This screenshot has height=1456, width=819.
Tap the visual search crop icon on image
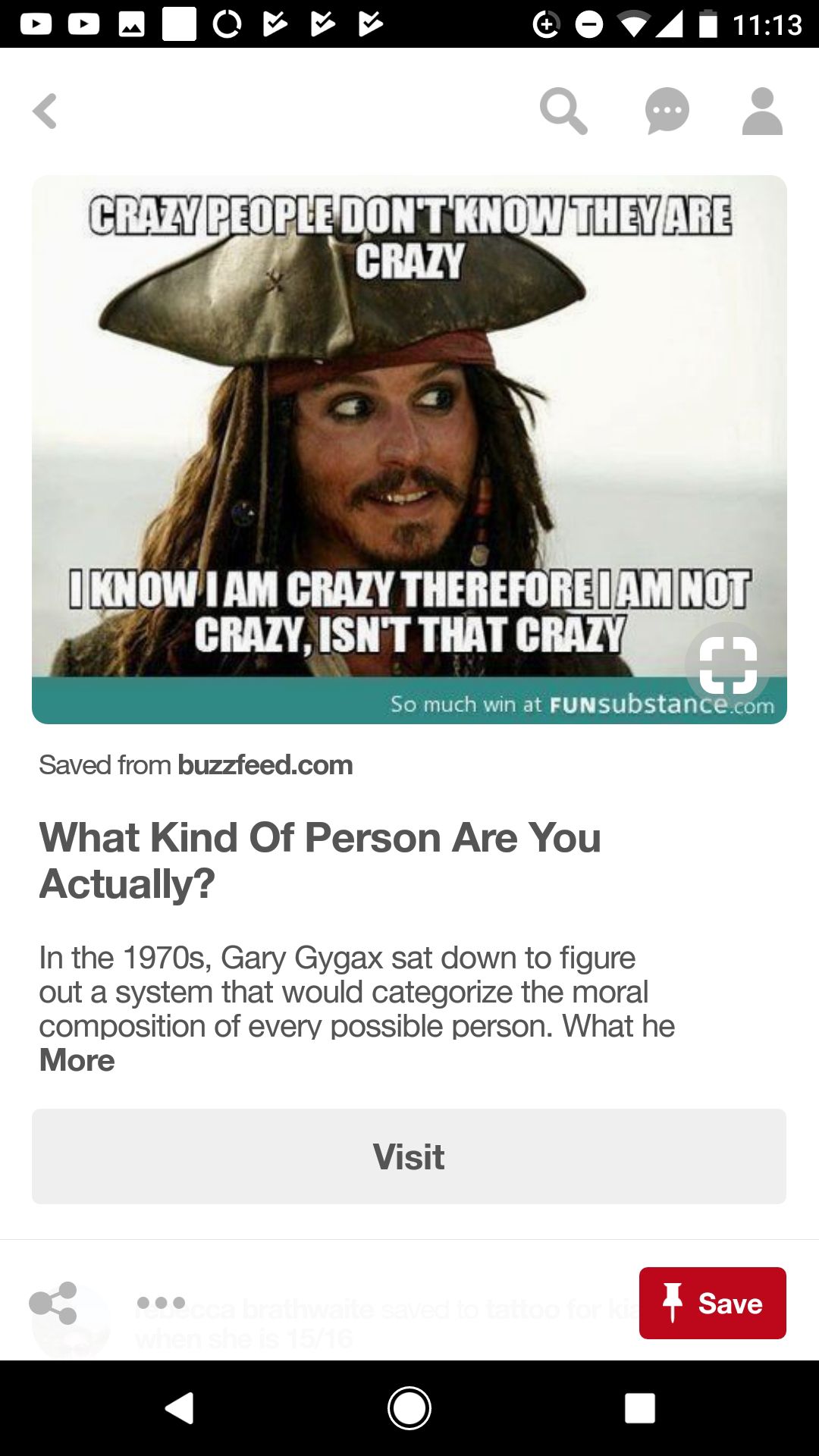click(x=728, y=665)
